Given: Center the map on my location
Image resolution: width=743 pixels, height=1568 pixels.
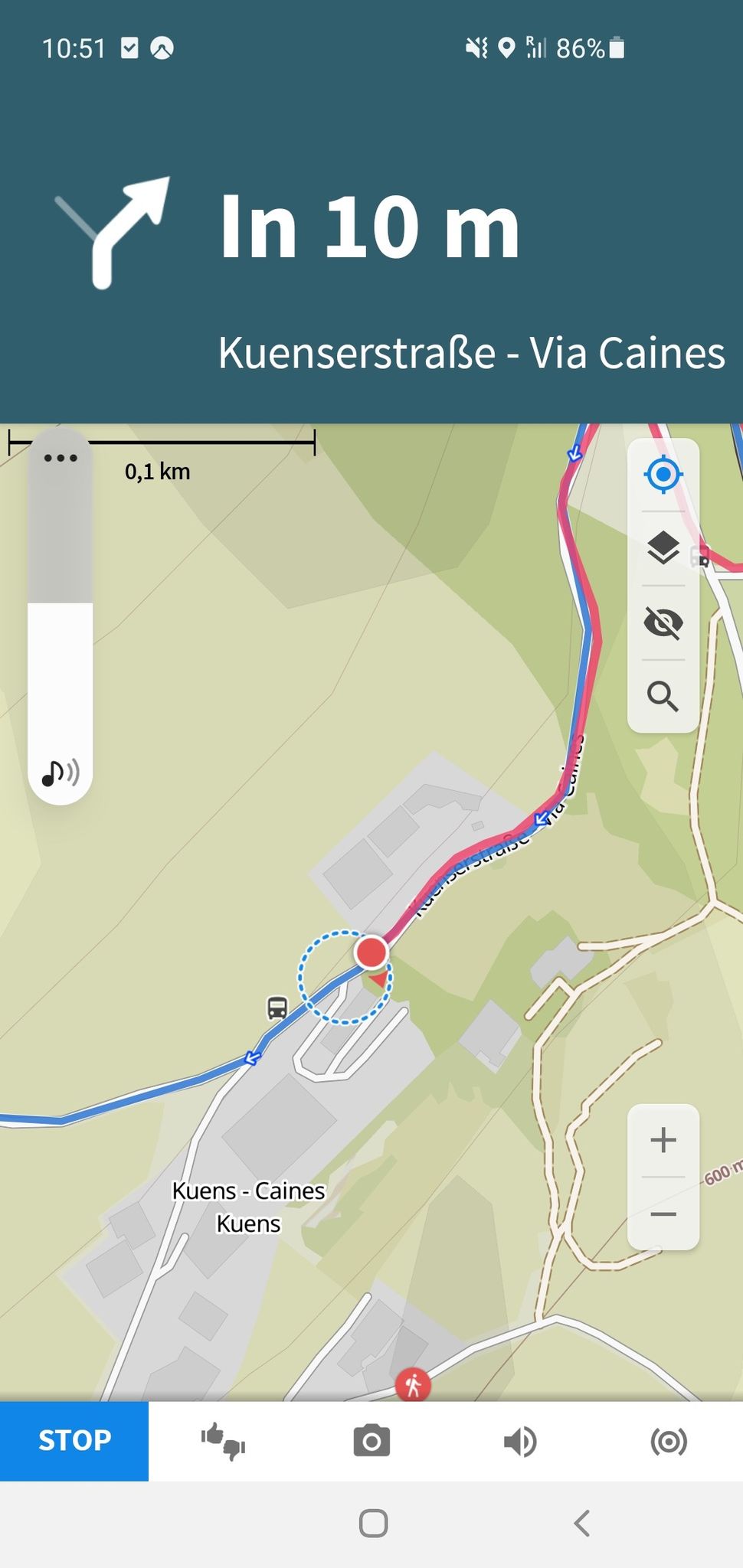Looking at the screenshot, I should click(x=663, y=475).
